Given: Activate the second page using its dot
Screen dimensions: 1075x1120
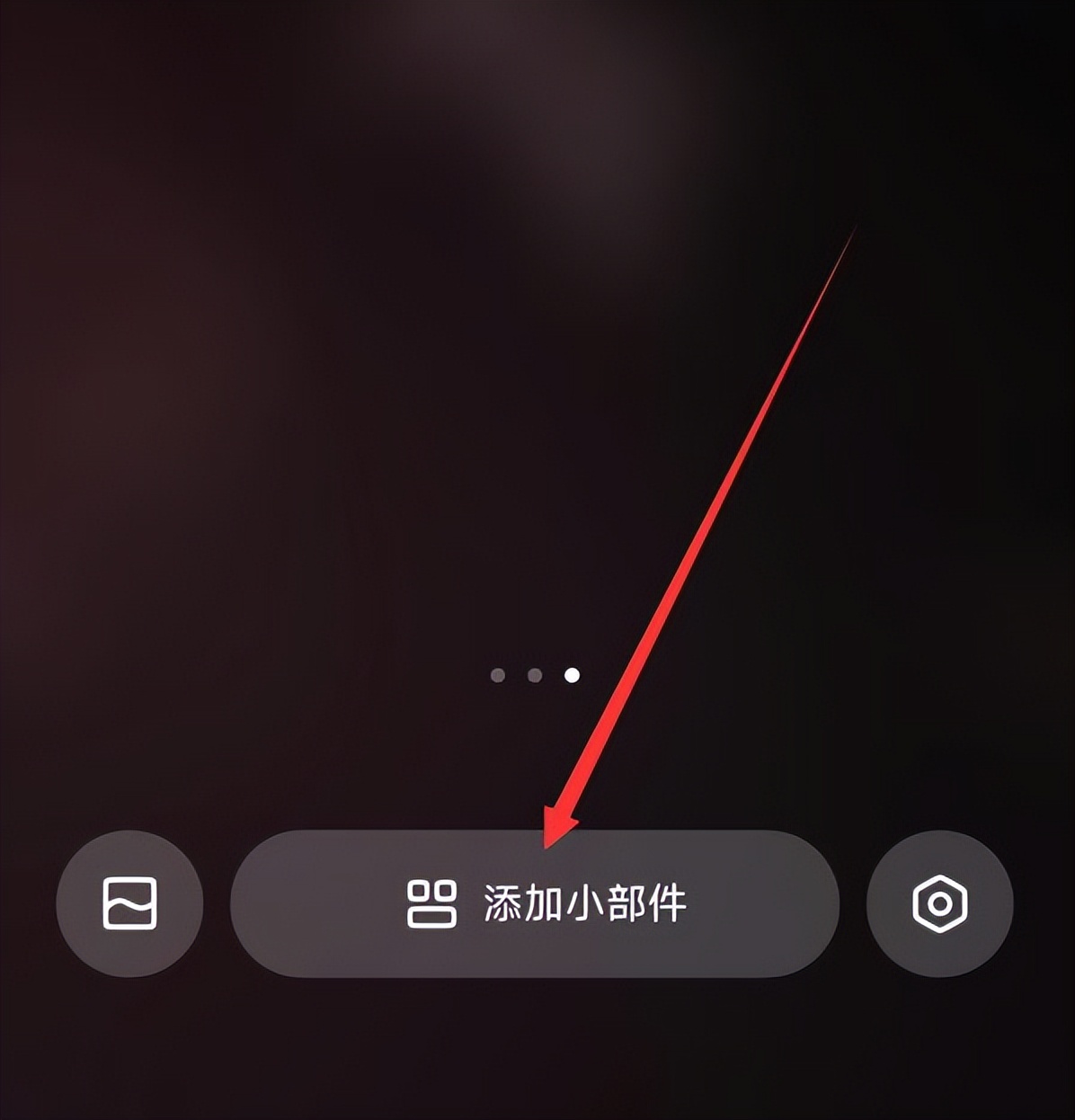Looking at the screenshot, I should 536,675.
